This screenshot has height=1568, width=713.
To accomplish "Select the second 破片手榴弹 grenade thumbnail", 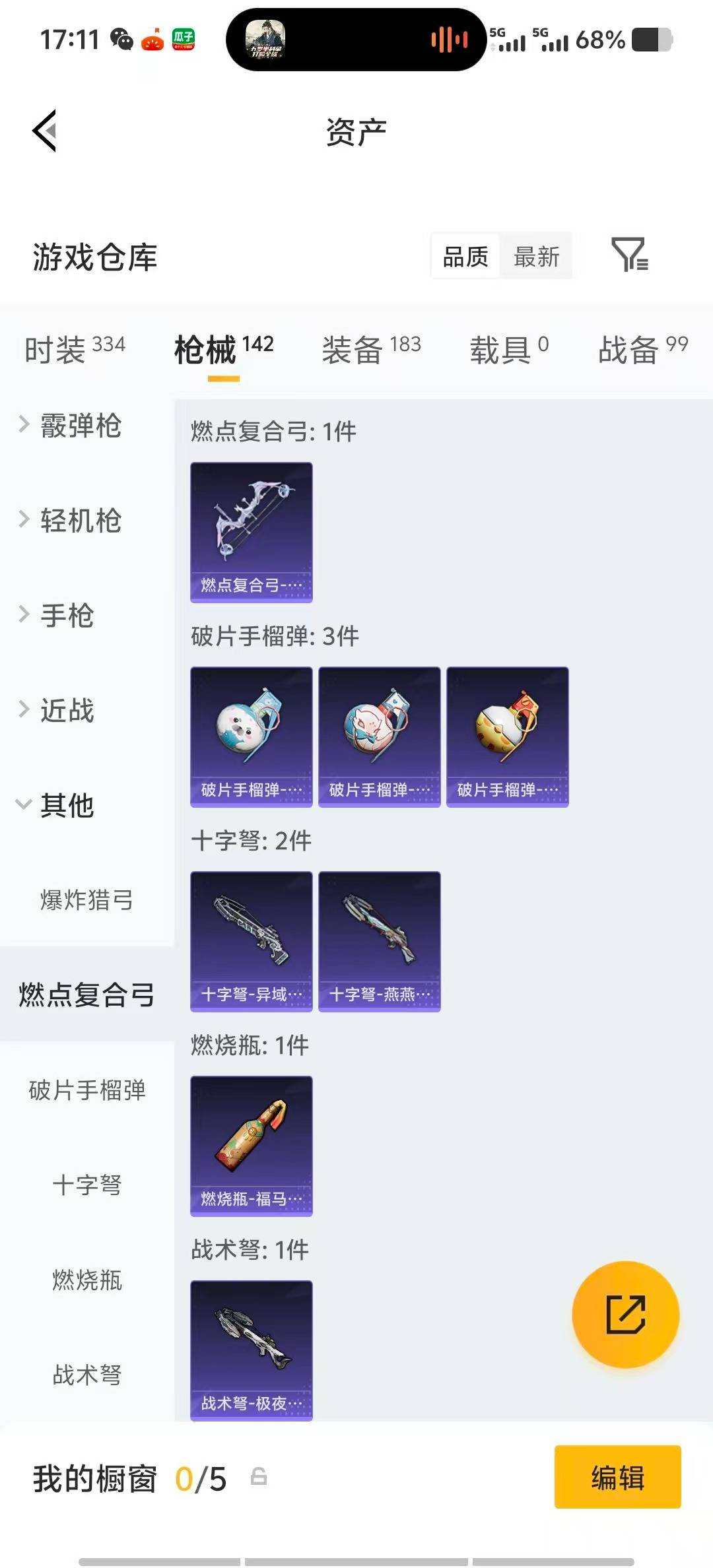I will coord(380,736).
